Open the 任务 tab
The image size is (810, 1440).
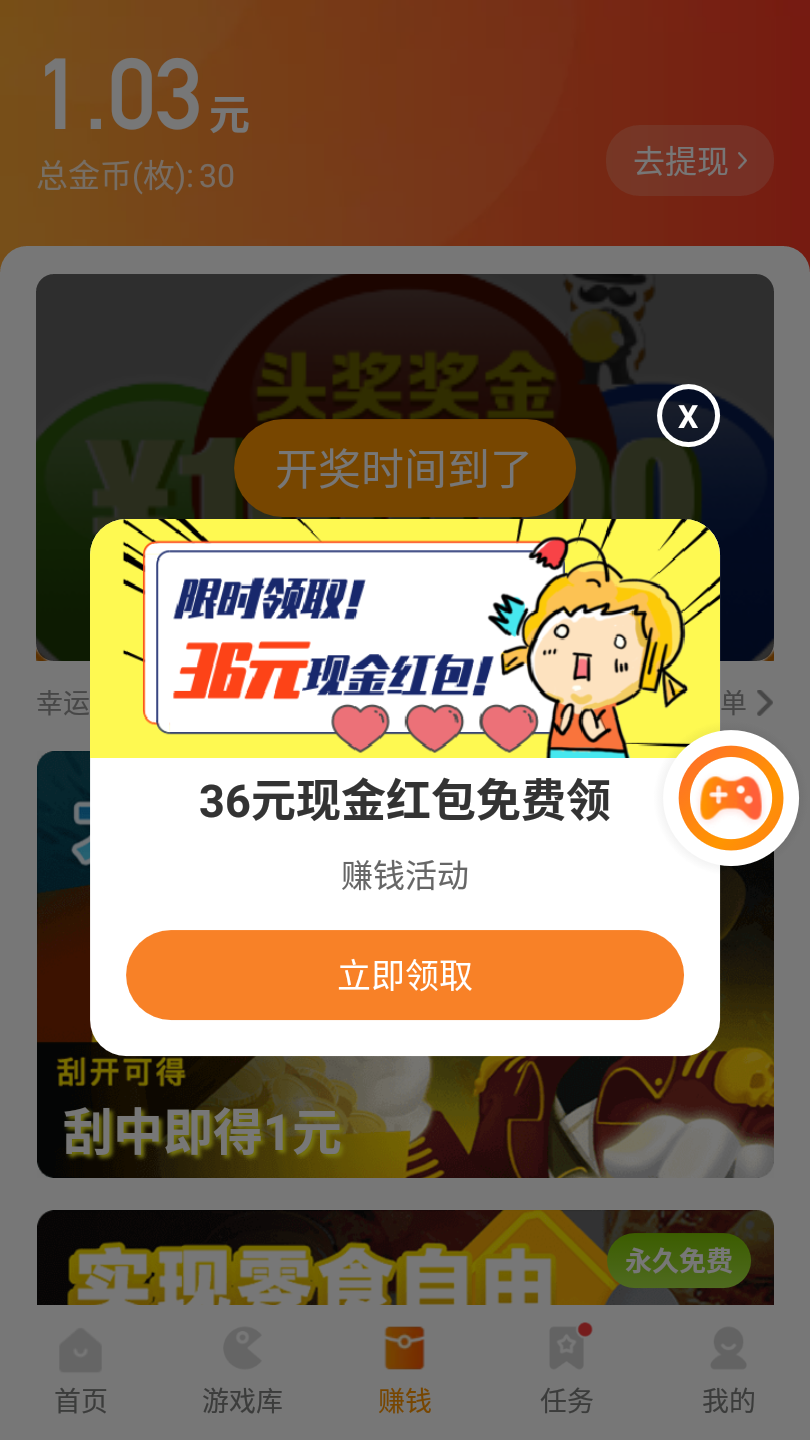click(567, 1370)
